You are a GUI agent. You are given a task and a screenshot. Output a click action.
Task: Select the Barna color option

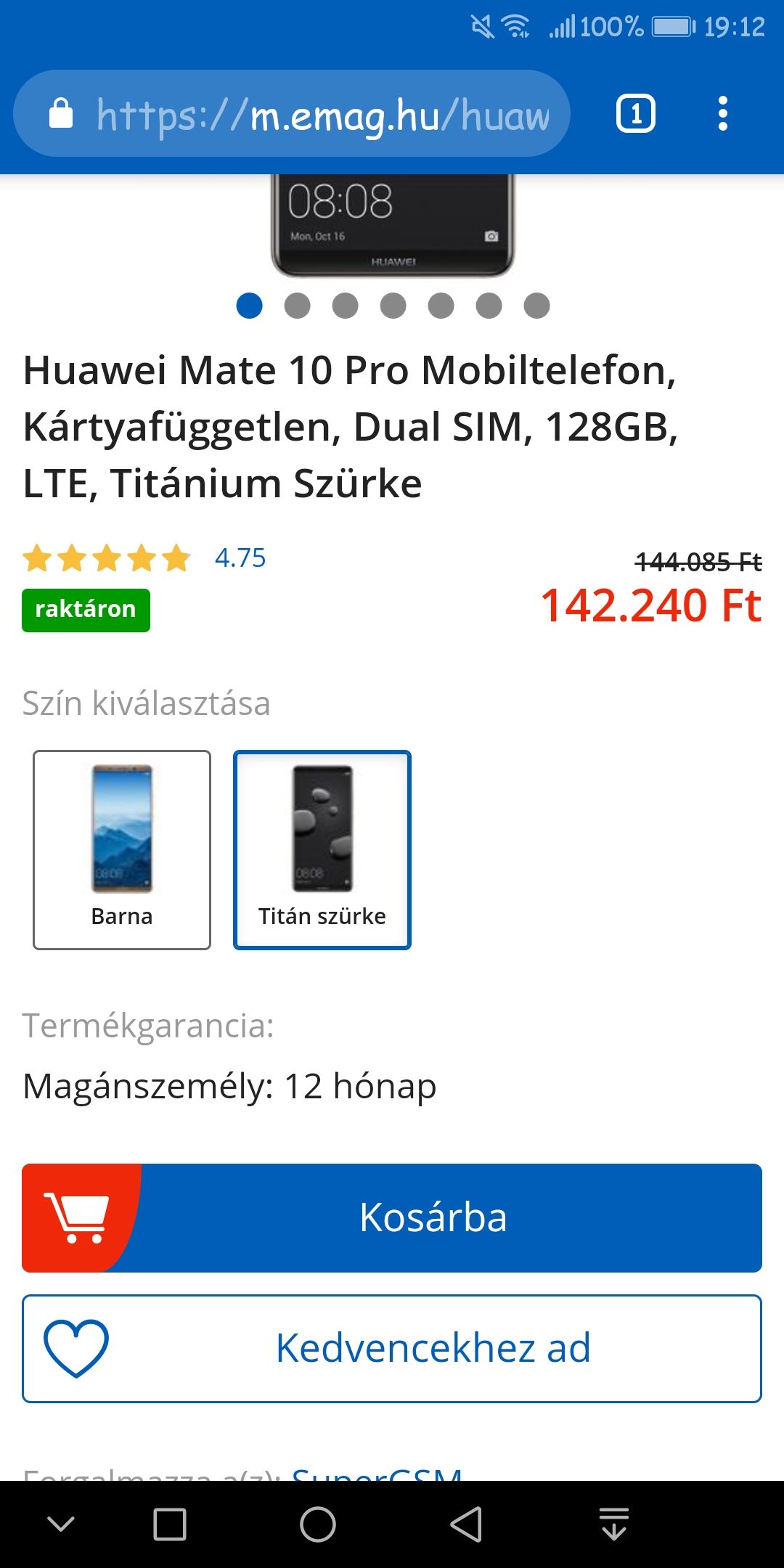[122, 849]
